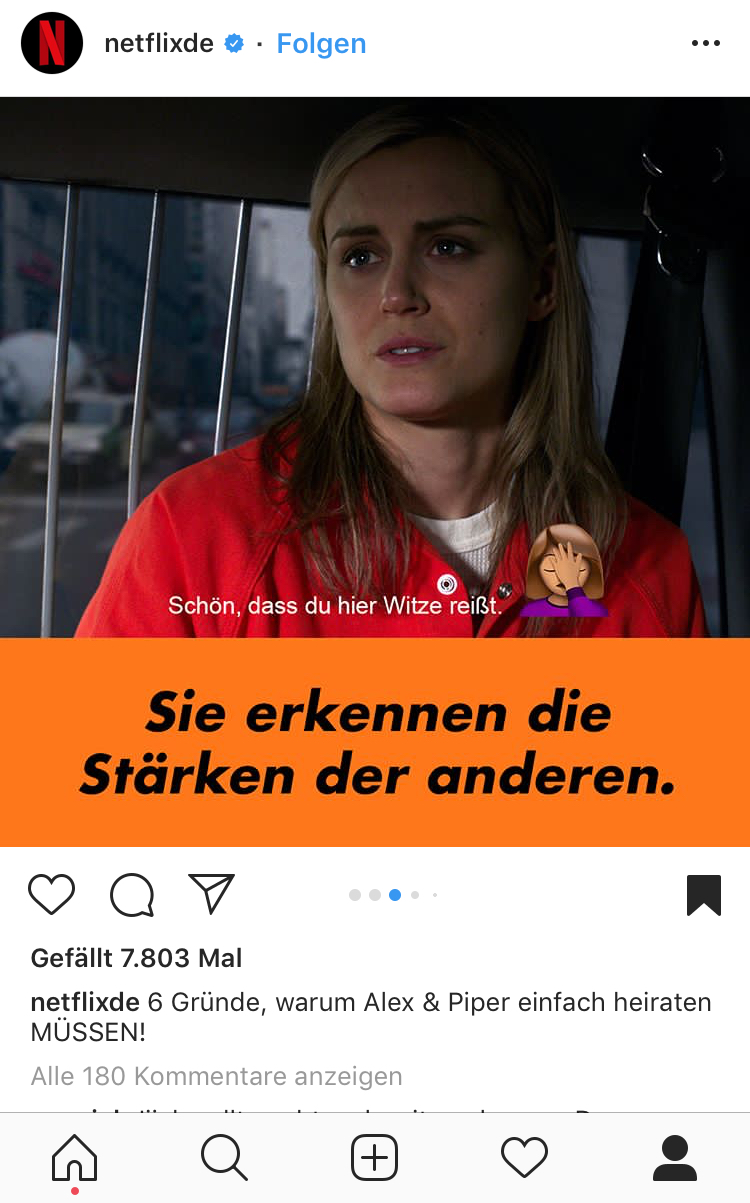This screenshot has height=1203, width=750.
Task: Share the post with the paper plane icon
Action: 211,894
